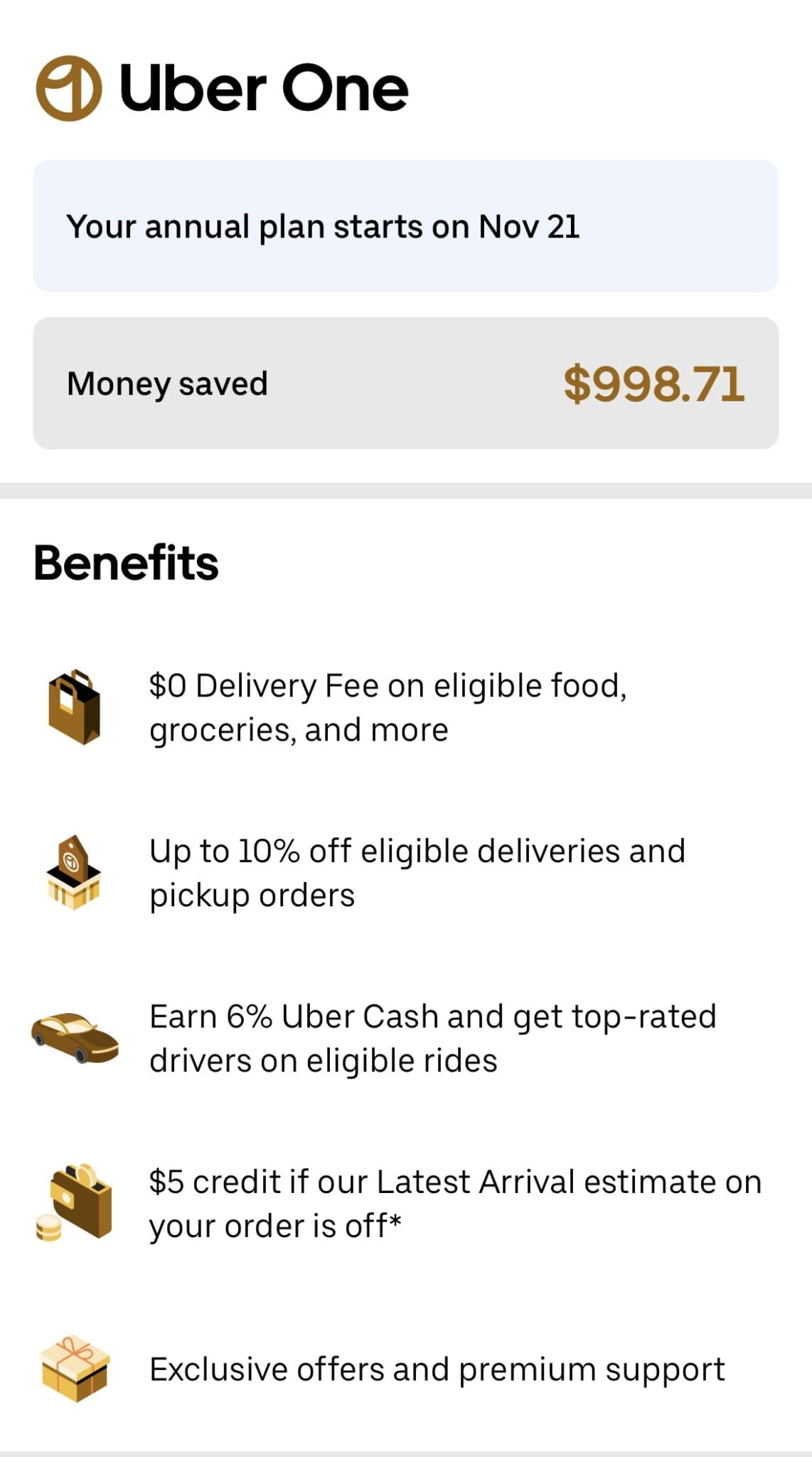Screen dimensions: 812x1457
Task: Open the annual plan start date banner
Action: (x=406, y=226)
